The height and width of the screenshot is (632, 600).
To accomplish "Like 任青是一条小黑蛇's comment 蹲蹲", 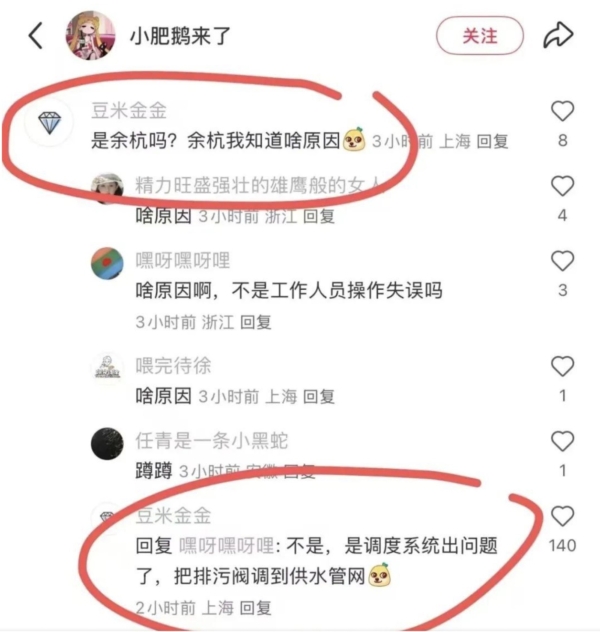I will point(563,442).
